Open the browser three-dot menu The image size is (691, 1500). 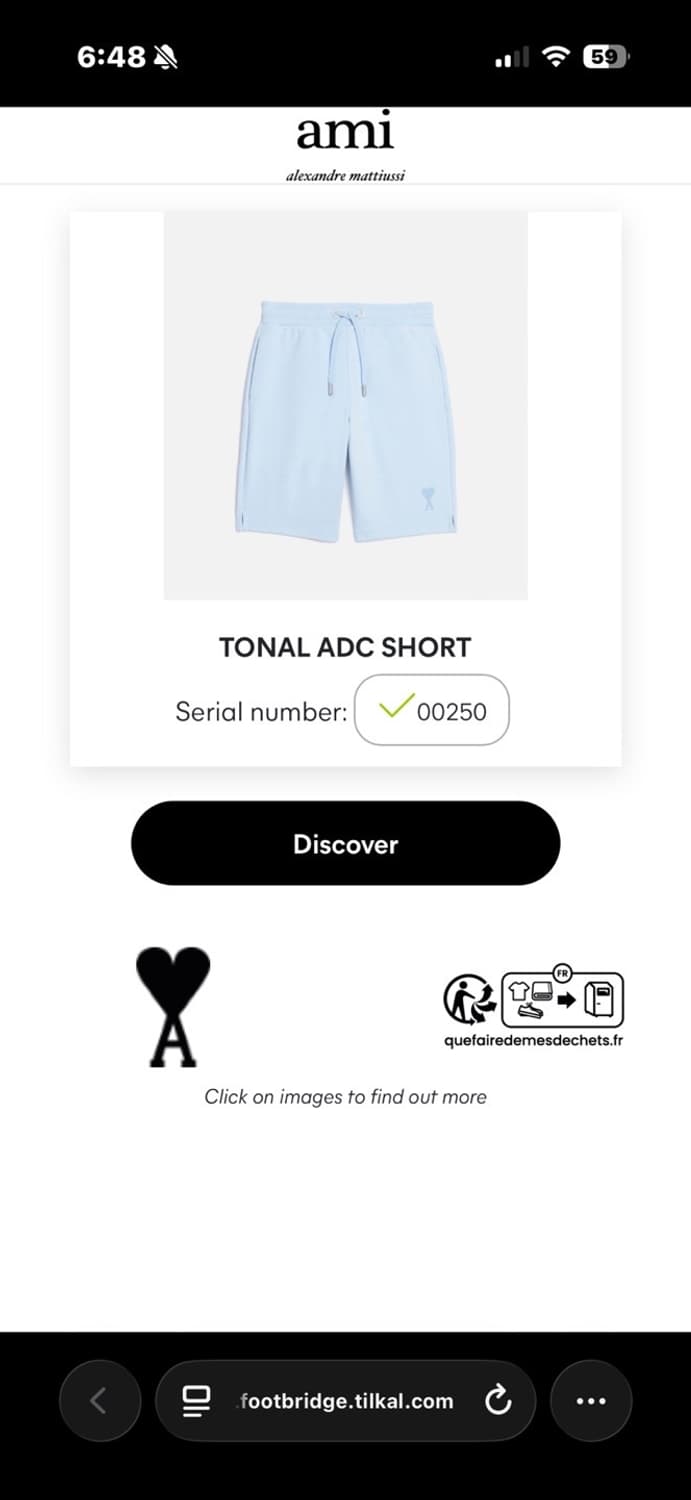(x=591, y=1401)
